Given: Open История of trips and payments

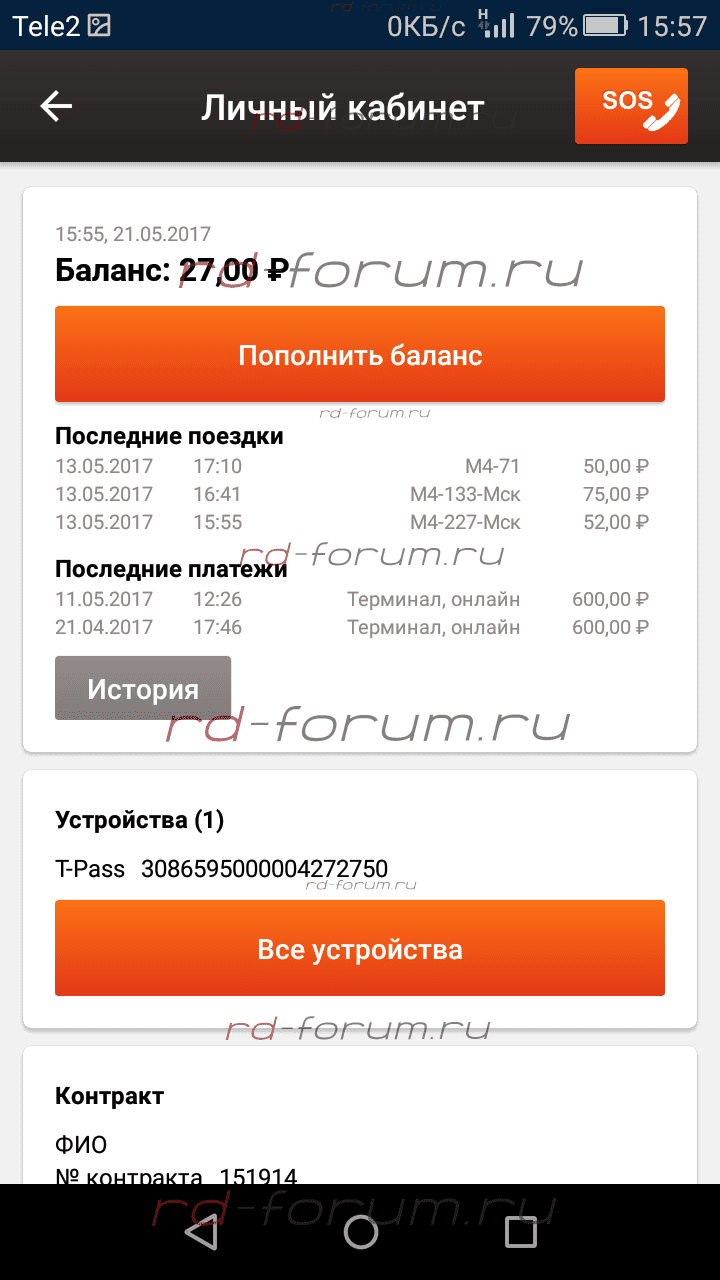Looking at the screenshot, I should click(143, 688).
